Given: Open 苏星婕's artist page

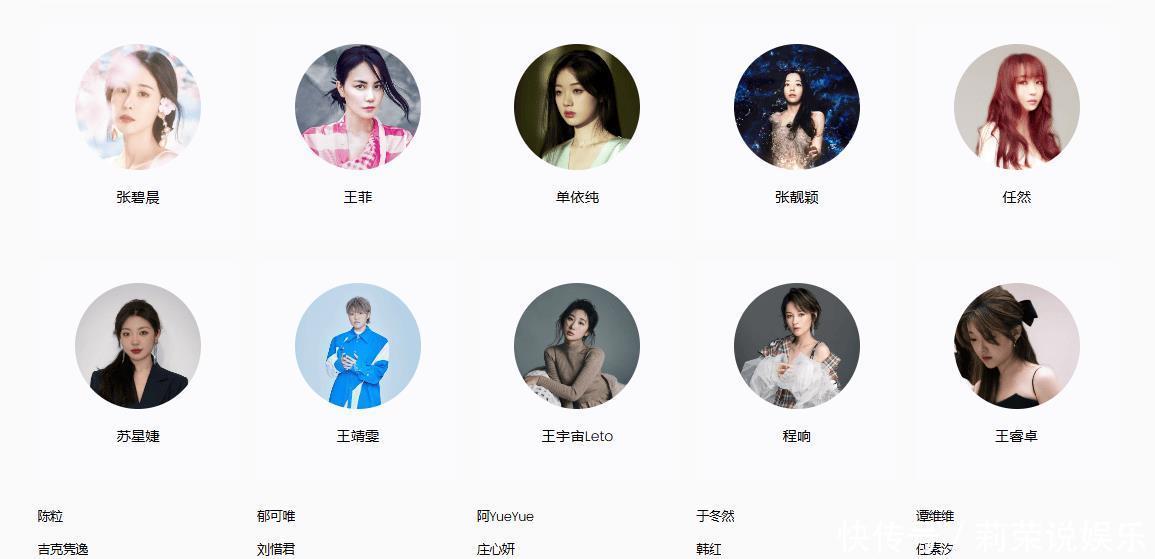Looking at the screenshot, I should (138, 346).
